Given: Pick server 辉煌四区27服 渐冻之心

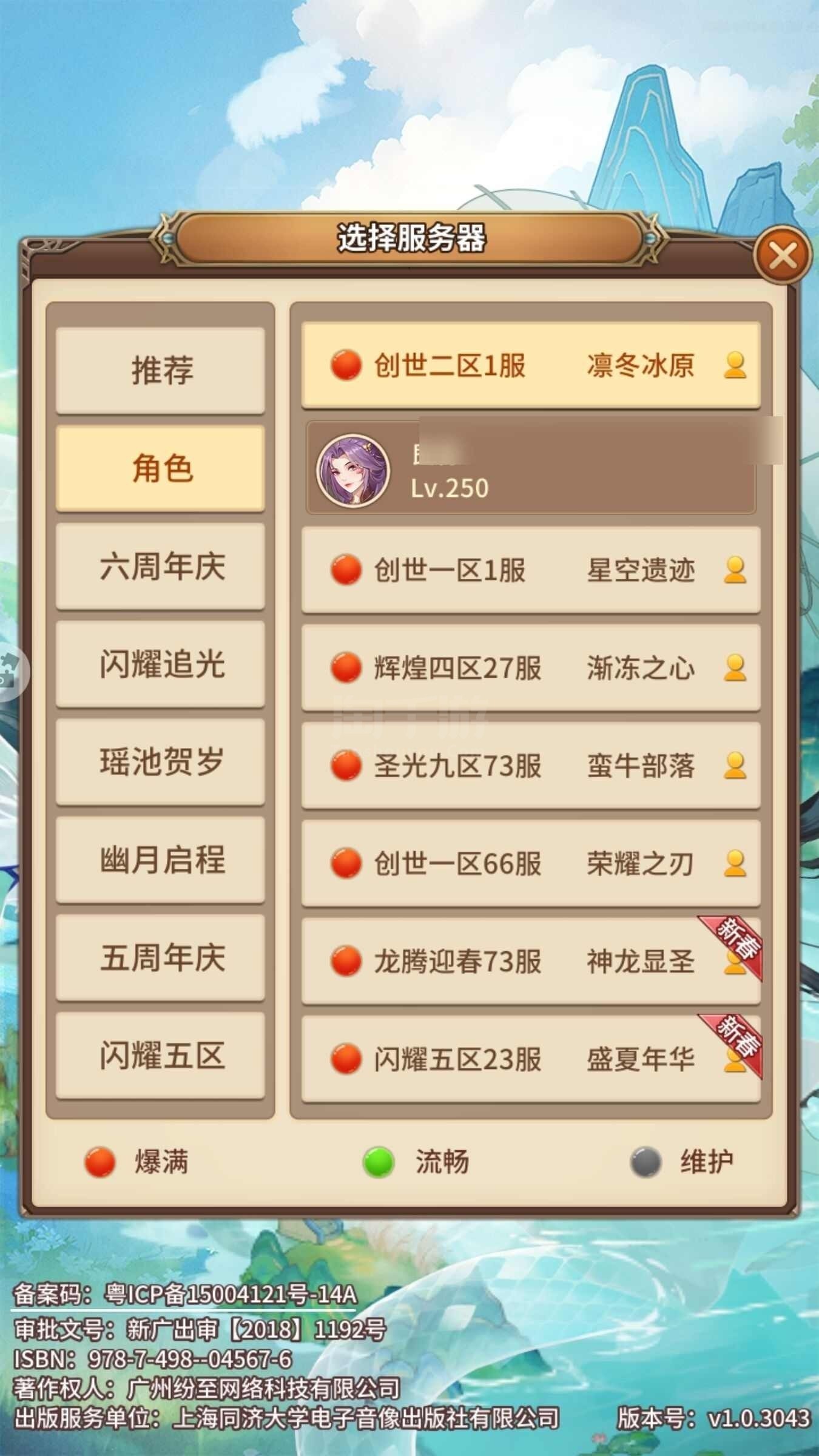Looking at the screenshot, I should click(531, 668).
